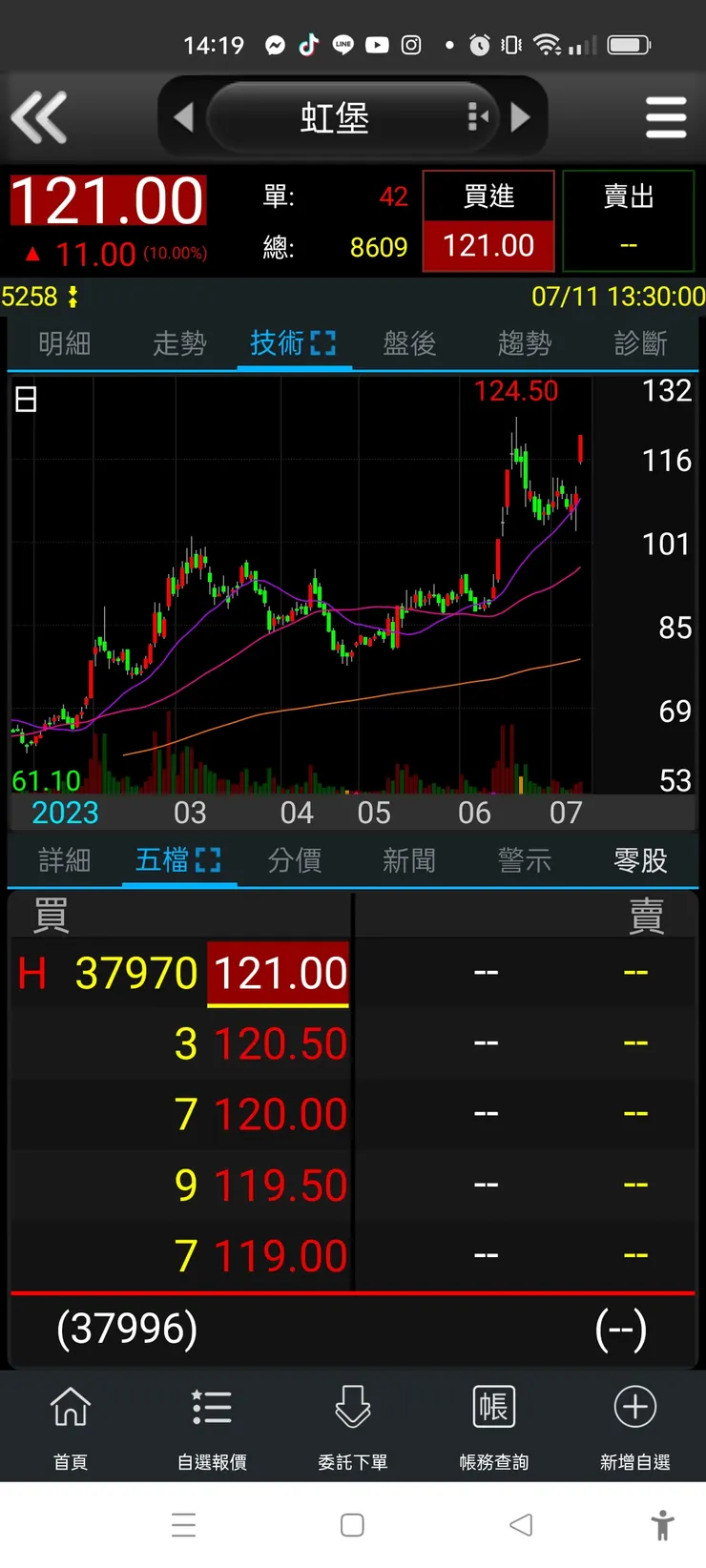Tap the 121.00 buy price button
Image resolution: width=706 pixels, height=1568 pixels.
pyautogui.click(x=488, y=245)
